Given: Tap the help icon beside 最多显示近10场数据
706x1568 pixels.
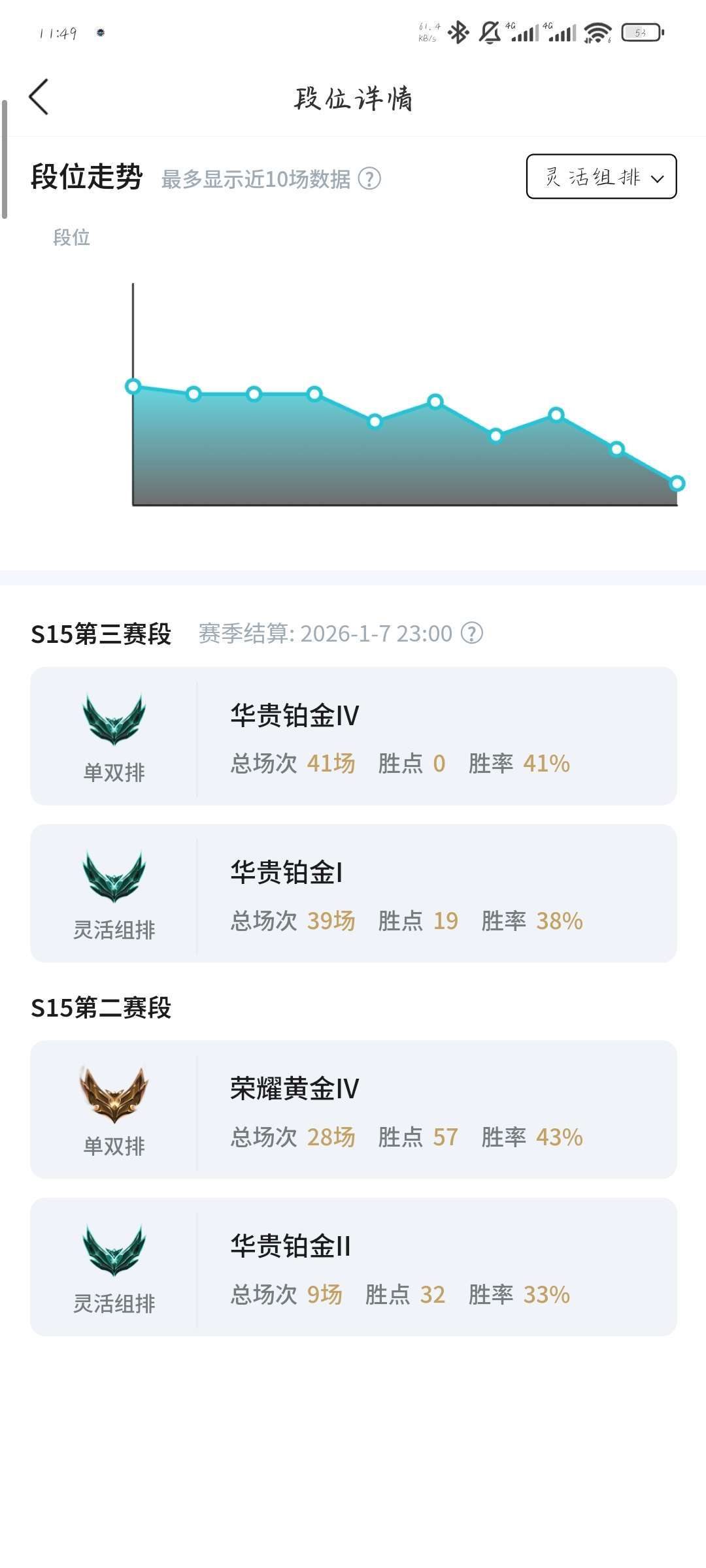Looking at the screenshot, I should [369, 178].
